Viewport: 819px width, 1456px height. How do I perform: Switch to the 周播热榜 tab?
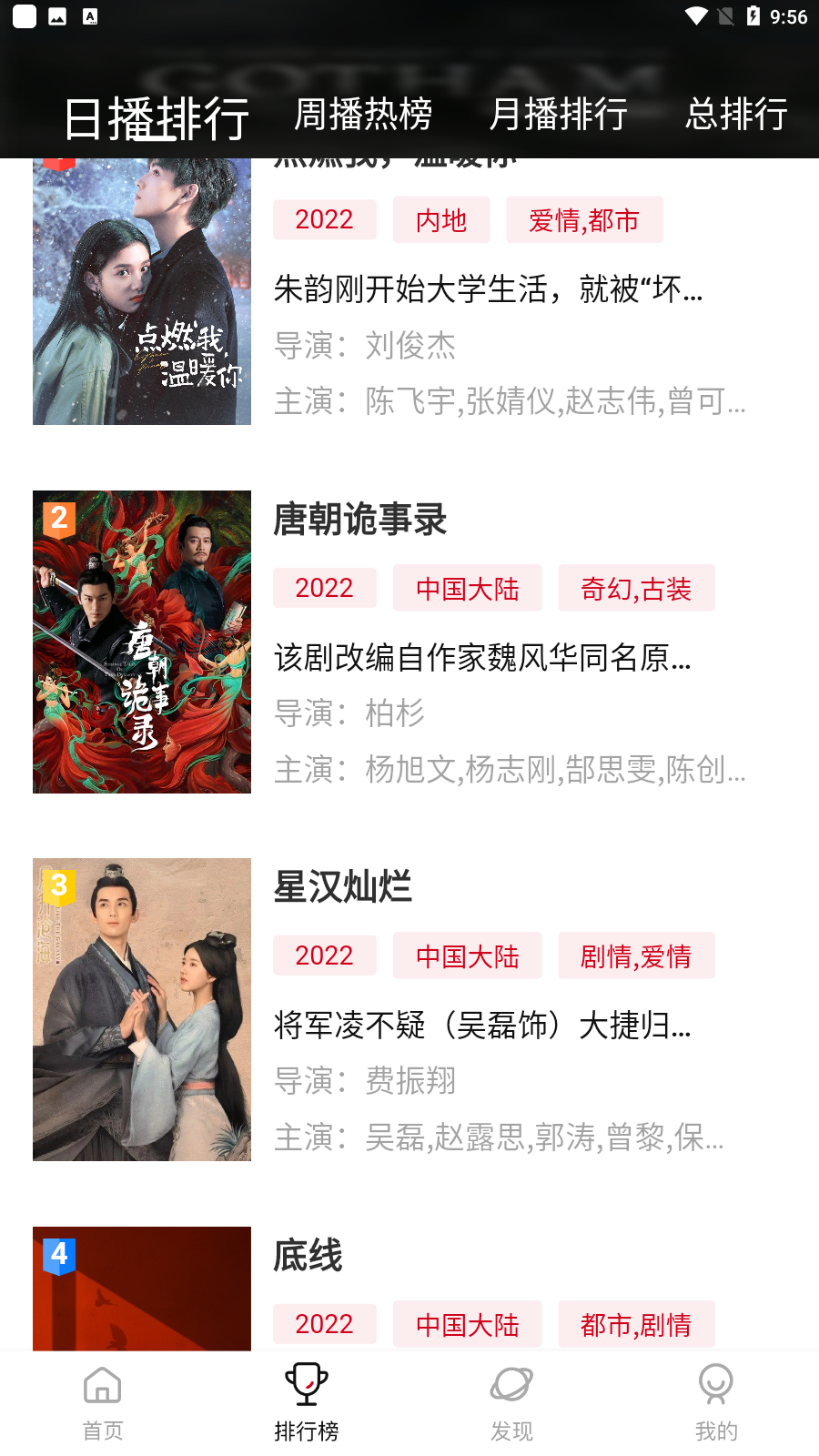[364, 116]
